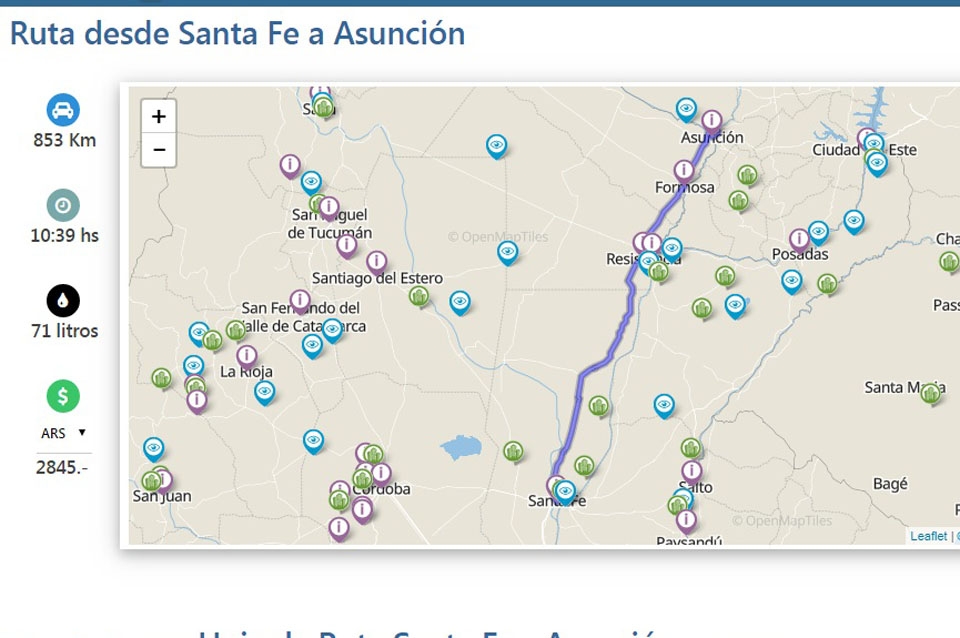Tap the info marker at Formosa
This screenshot has height=638, width=960.
point(683,170)
